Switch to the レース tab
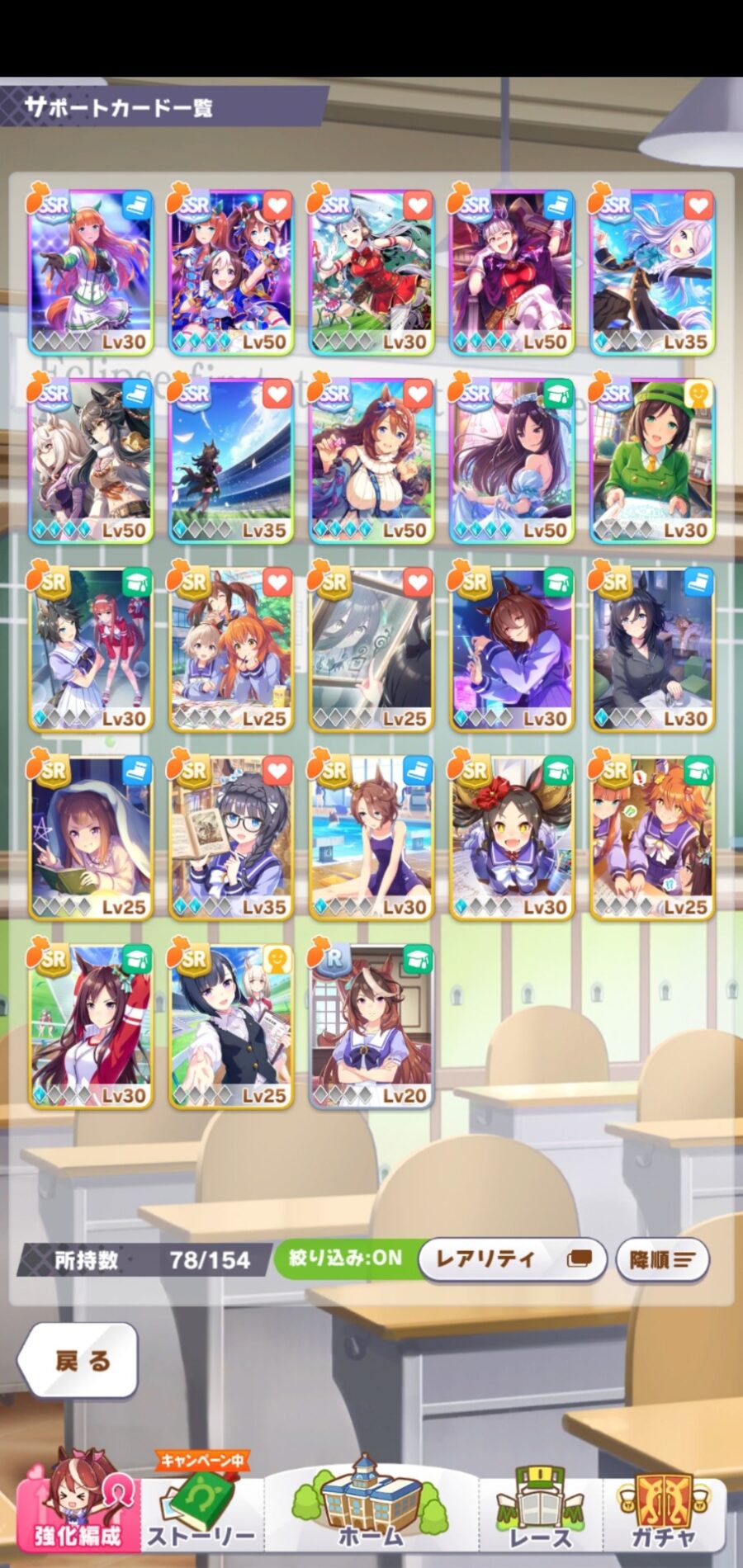 tap(541, 1510)
